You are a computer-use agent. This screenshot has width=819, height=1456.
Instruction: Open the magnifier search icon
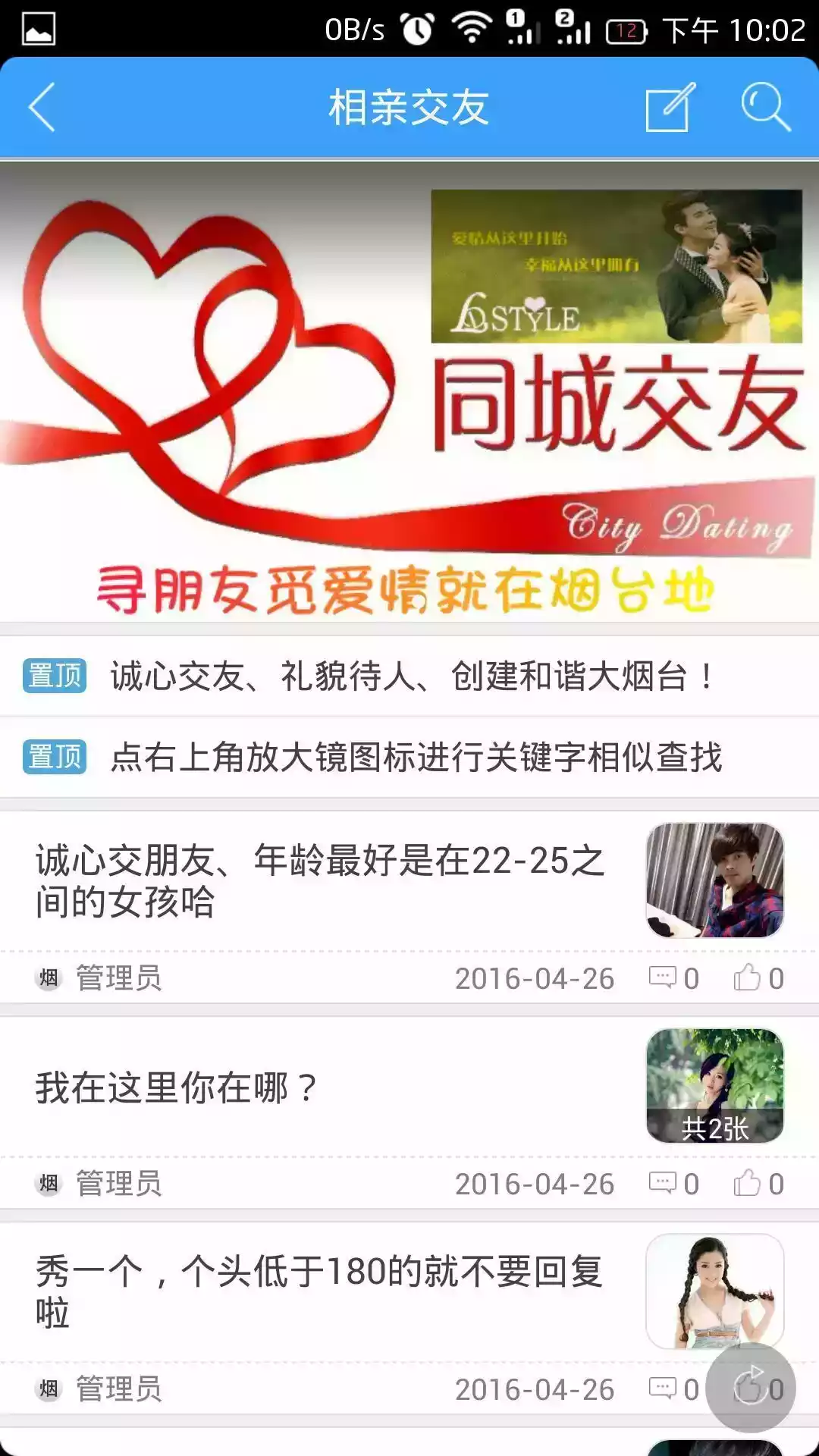tap(766, 108)
